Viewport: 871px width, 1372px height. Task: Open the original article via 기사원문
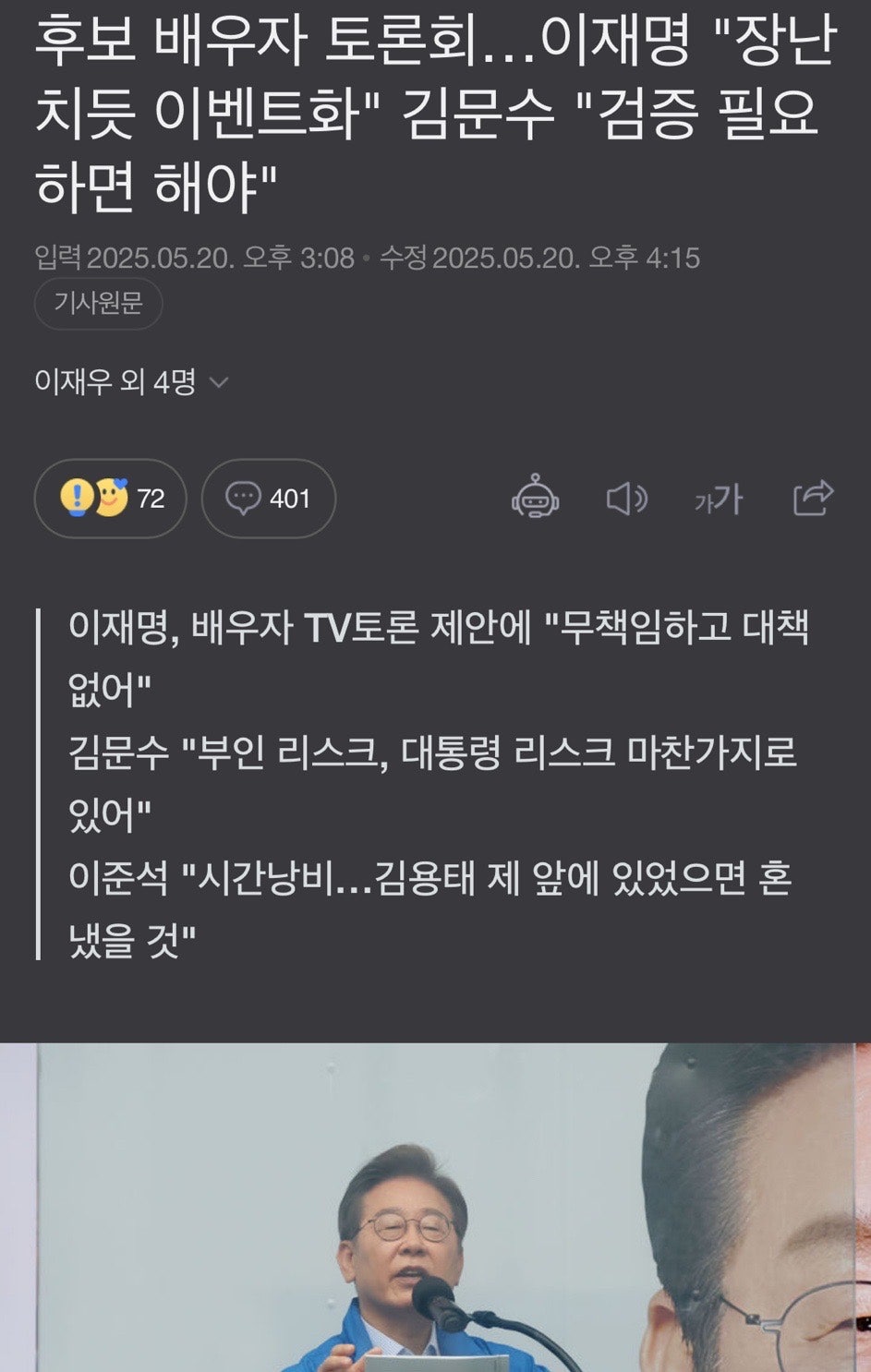(98, 303)
